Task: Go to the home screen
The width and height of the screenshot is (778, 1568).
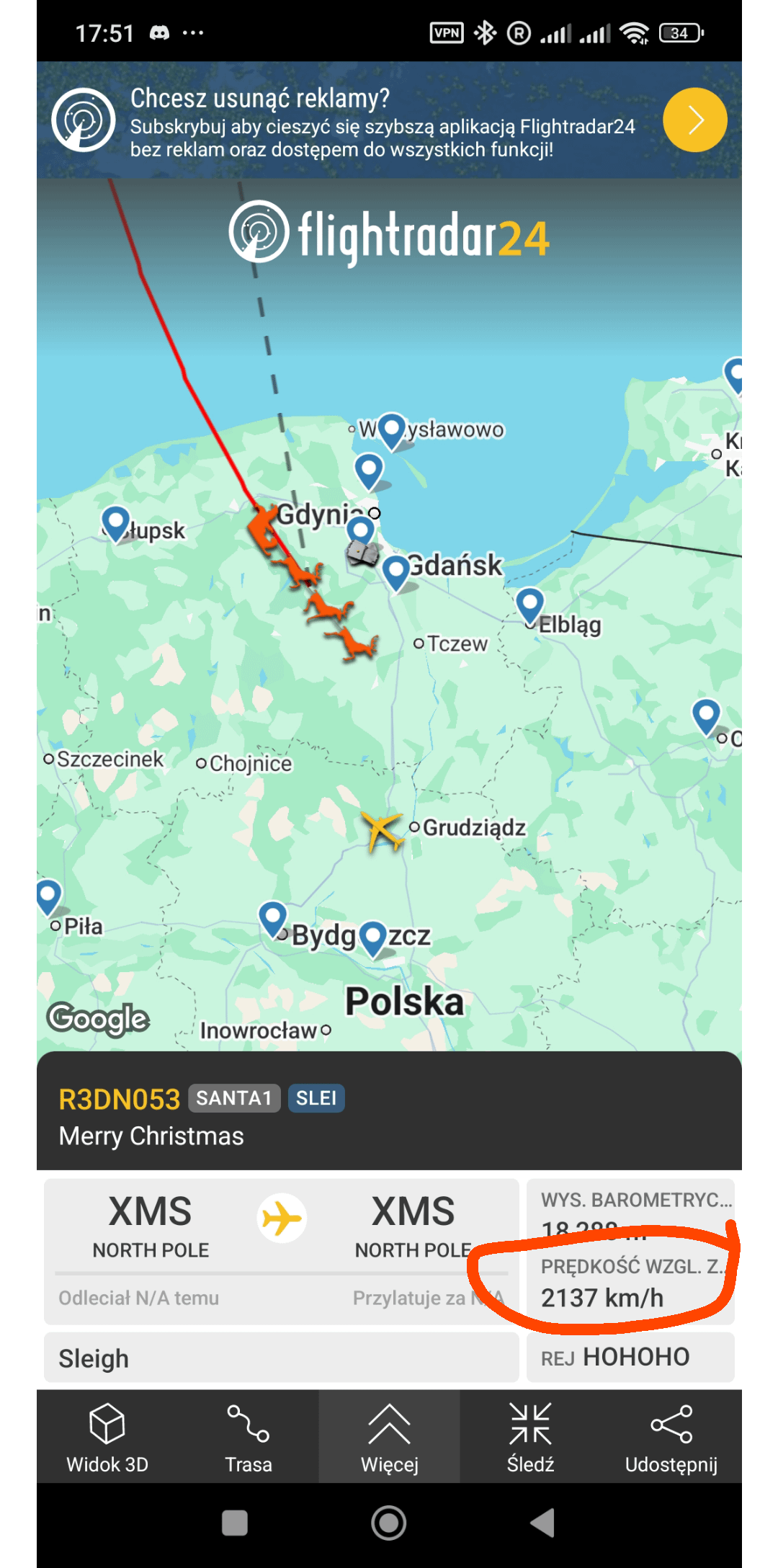Action: coord(389,1523)
